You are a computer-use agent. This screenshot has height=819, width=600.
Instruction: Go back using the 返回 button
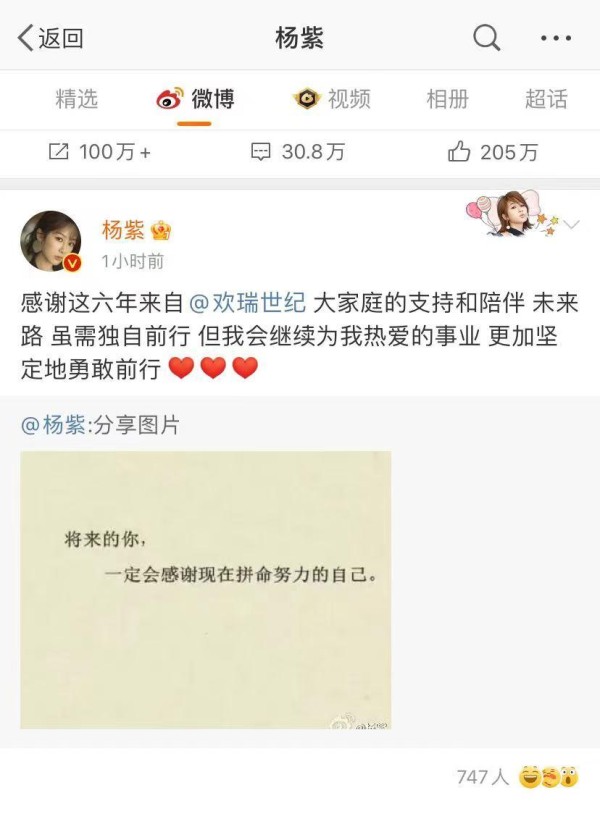click(50, 39)
